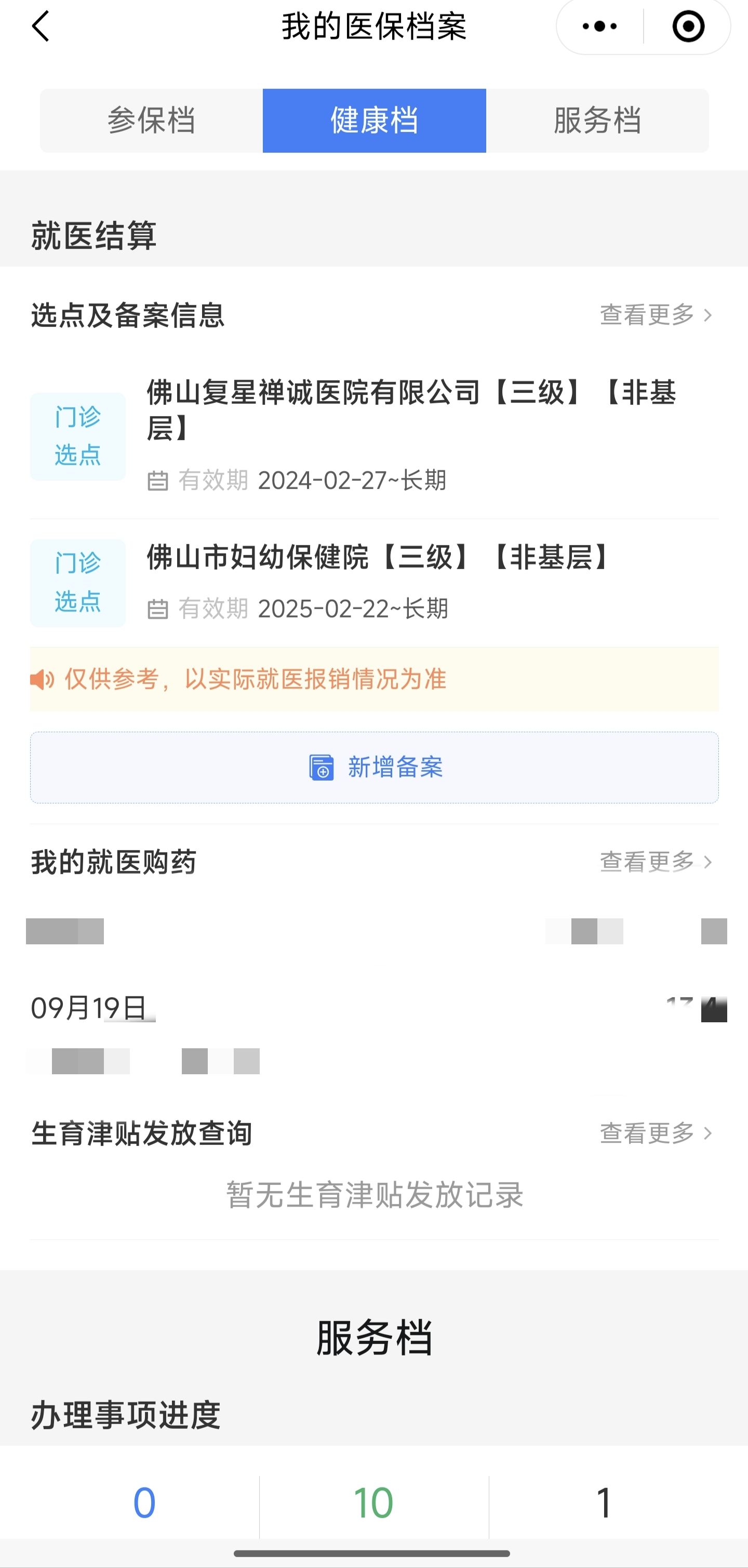748x1568 pixels.
Task: Tap the 新增备案 button
Action: (x=374, y=768)
